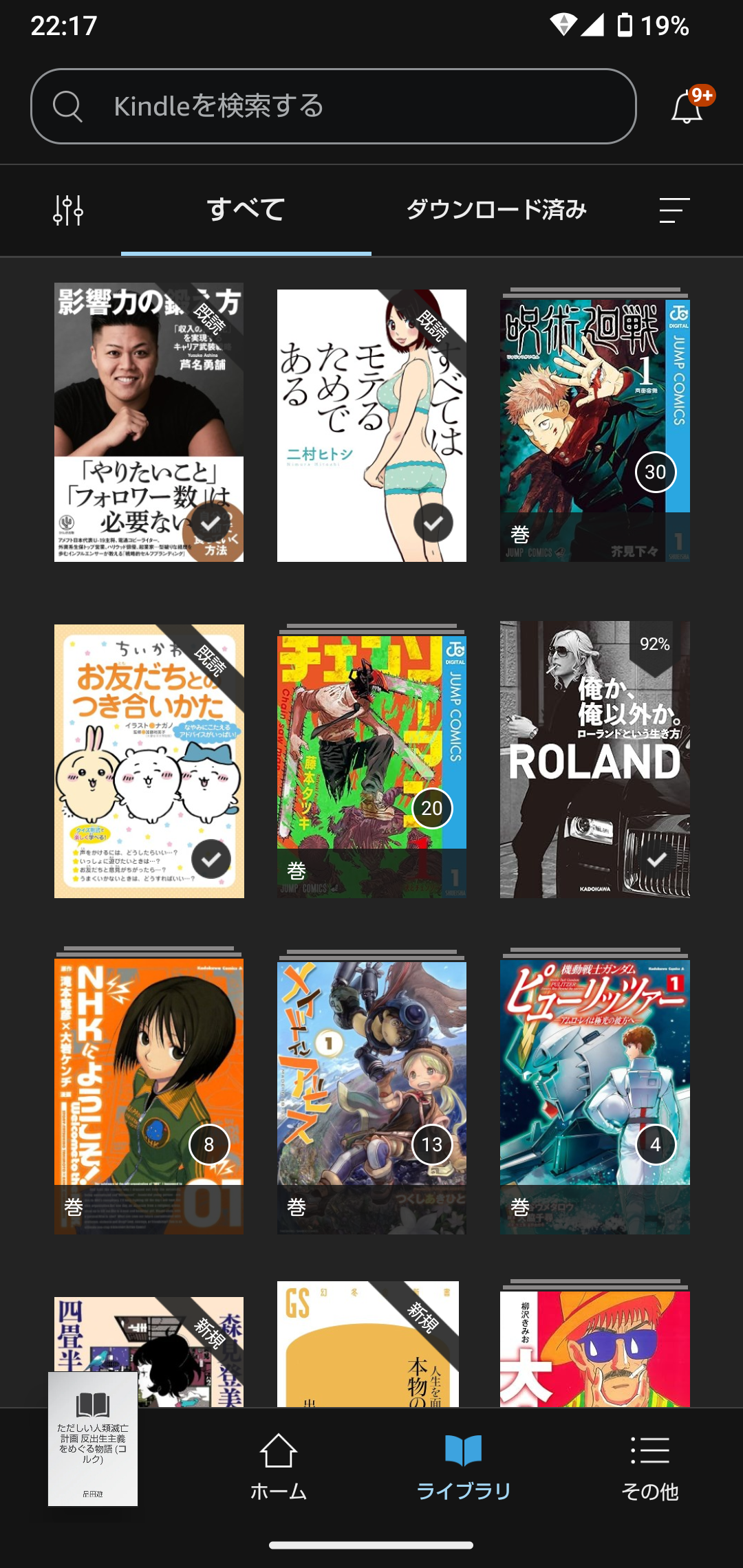
Task: Open the ピューリッツァー Gundam series
Action: pyautogui.click(x=594, y=1096)
